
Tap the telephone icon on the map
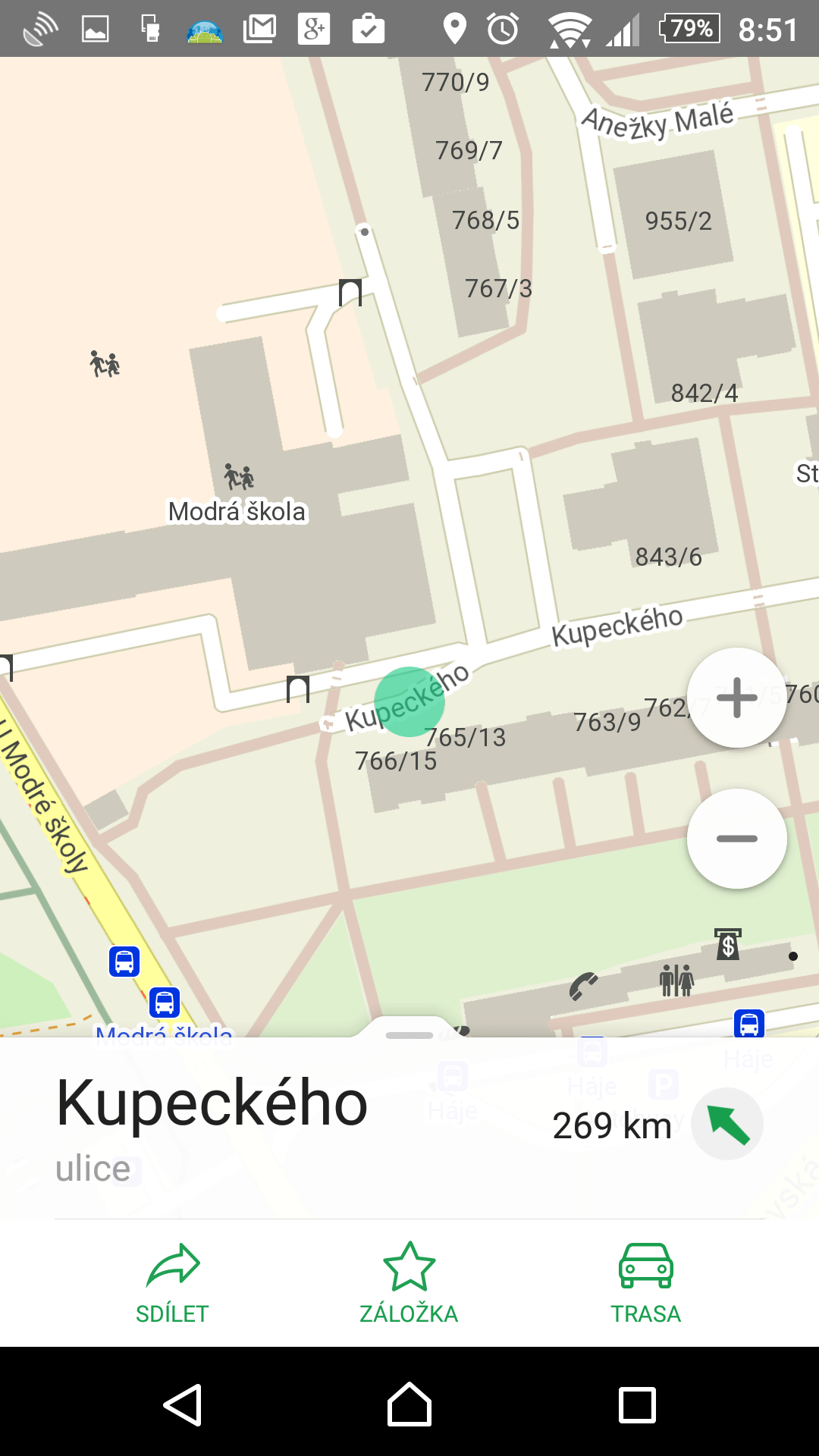point(584,987)
